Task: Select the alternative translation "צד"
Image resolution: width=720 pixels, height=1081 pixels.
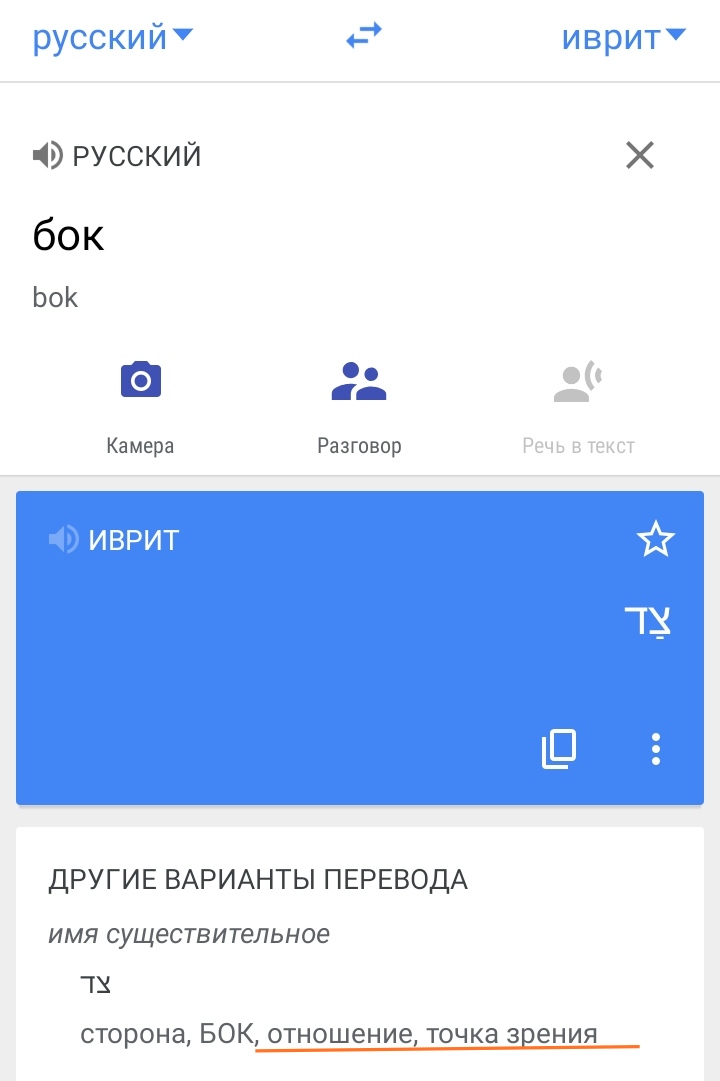Action: coord(95,985)
